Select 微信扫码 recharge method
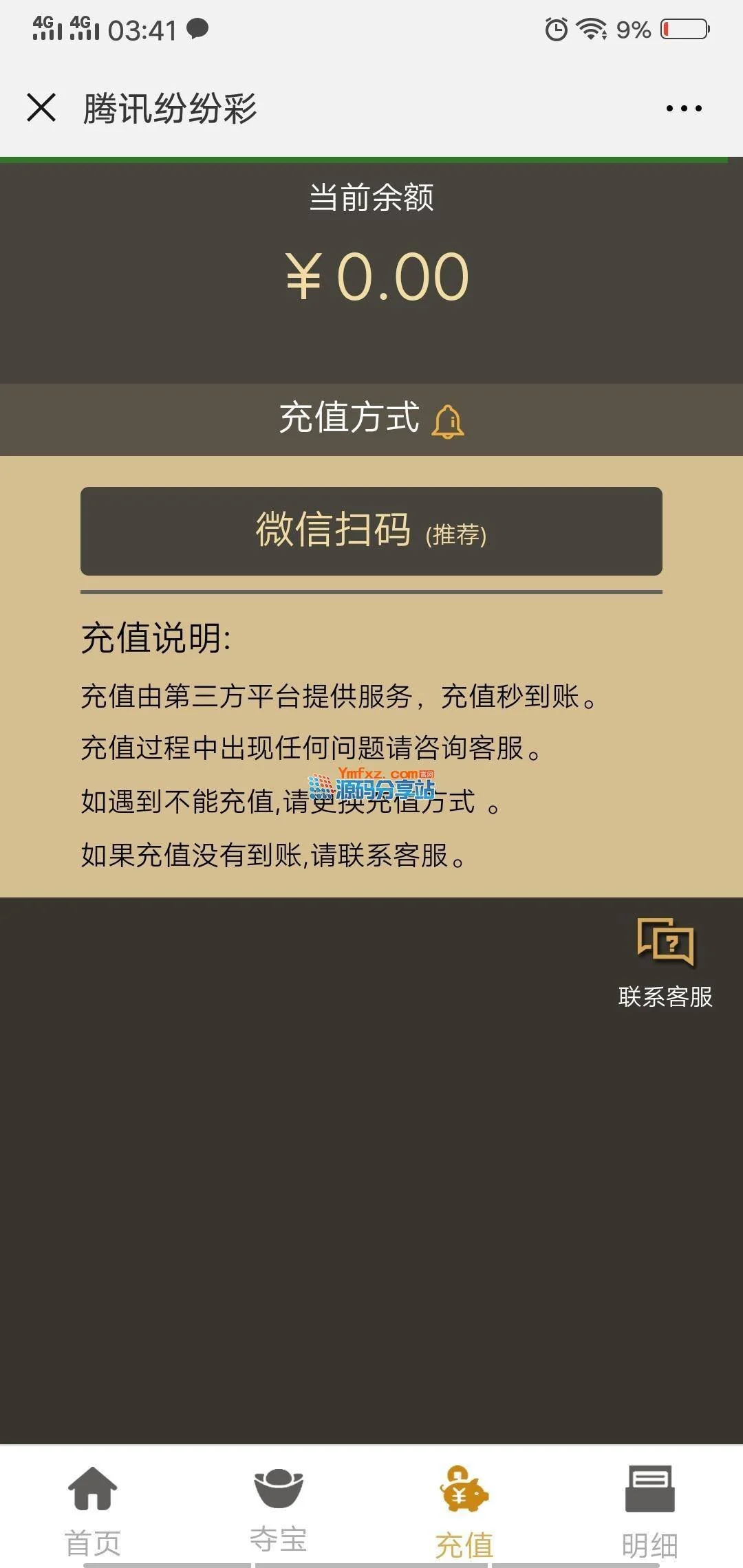Screen dimensions: 743x1568 (x=371, y=531)
